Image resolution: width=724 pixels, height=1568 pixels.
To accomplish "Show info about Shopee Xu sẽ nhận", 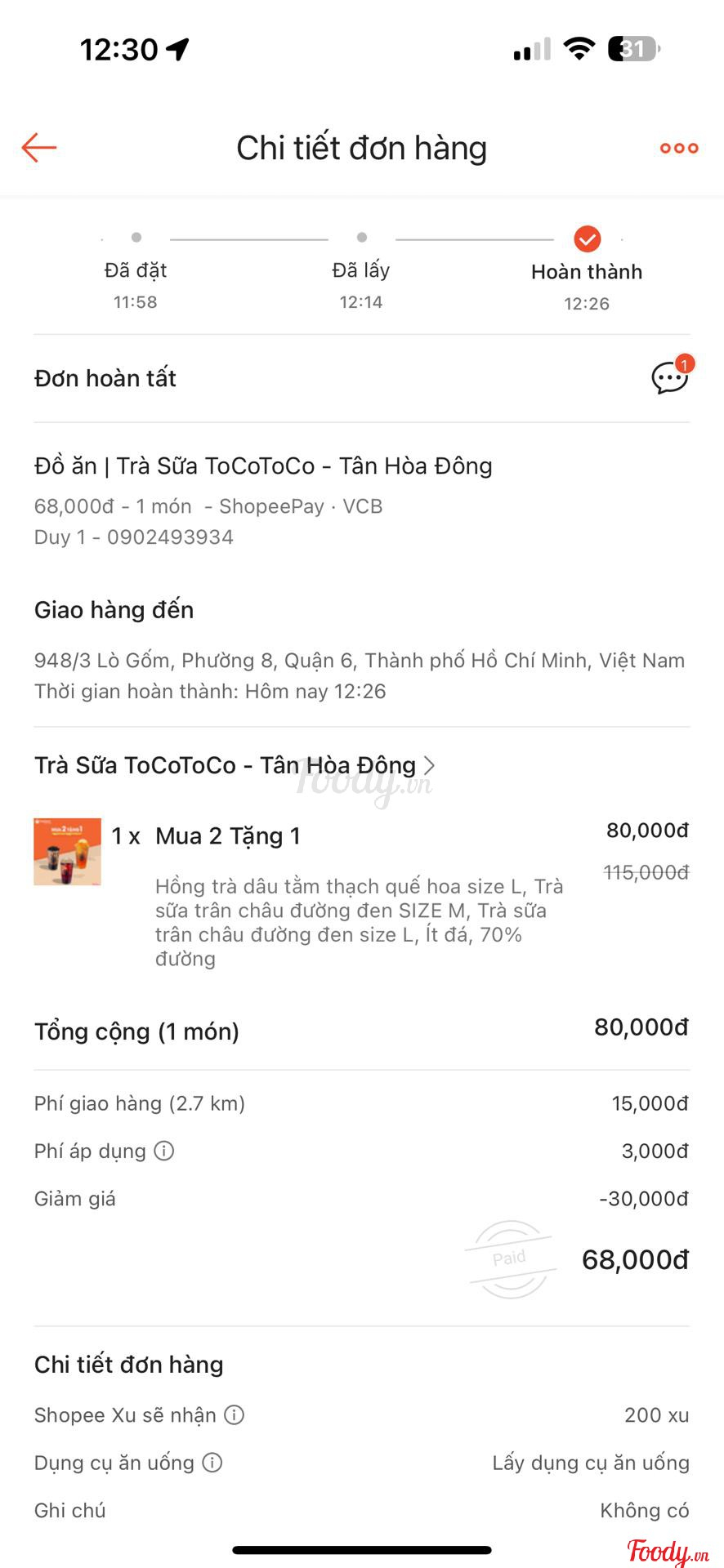I will tap(235, 1415).
